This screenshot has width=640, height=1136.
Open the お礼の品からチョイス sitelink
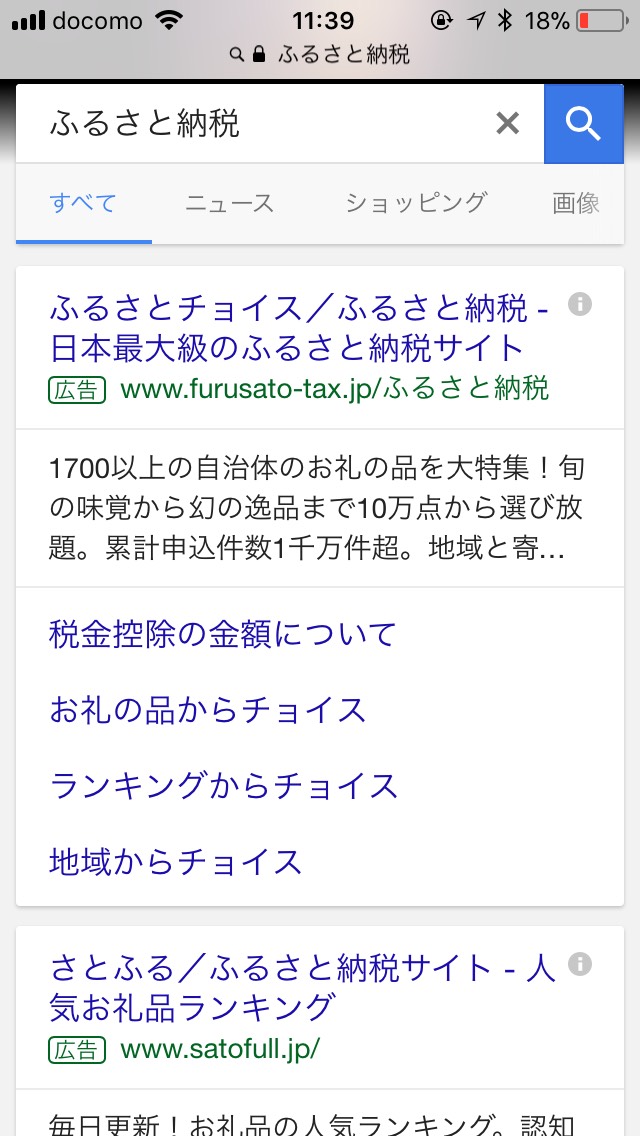coord(207,710)
